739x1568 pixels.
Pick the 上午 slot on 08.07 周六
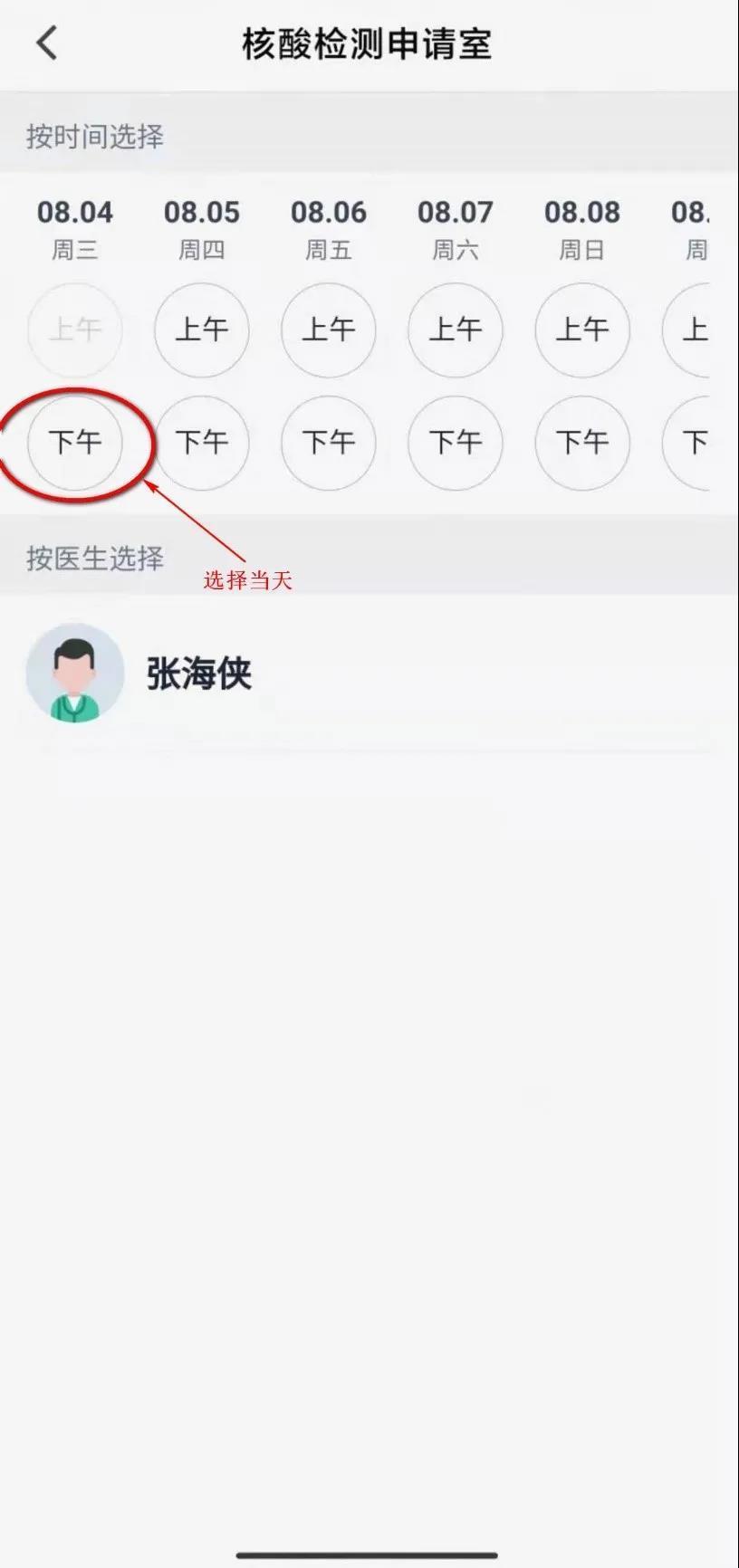pyautogui.click(x=455, y=330)
